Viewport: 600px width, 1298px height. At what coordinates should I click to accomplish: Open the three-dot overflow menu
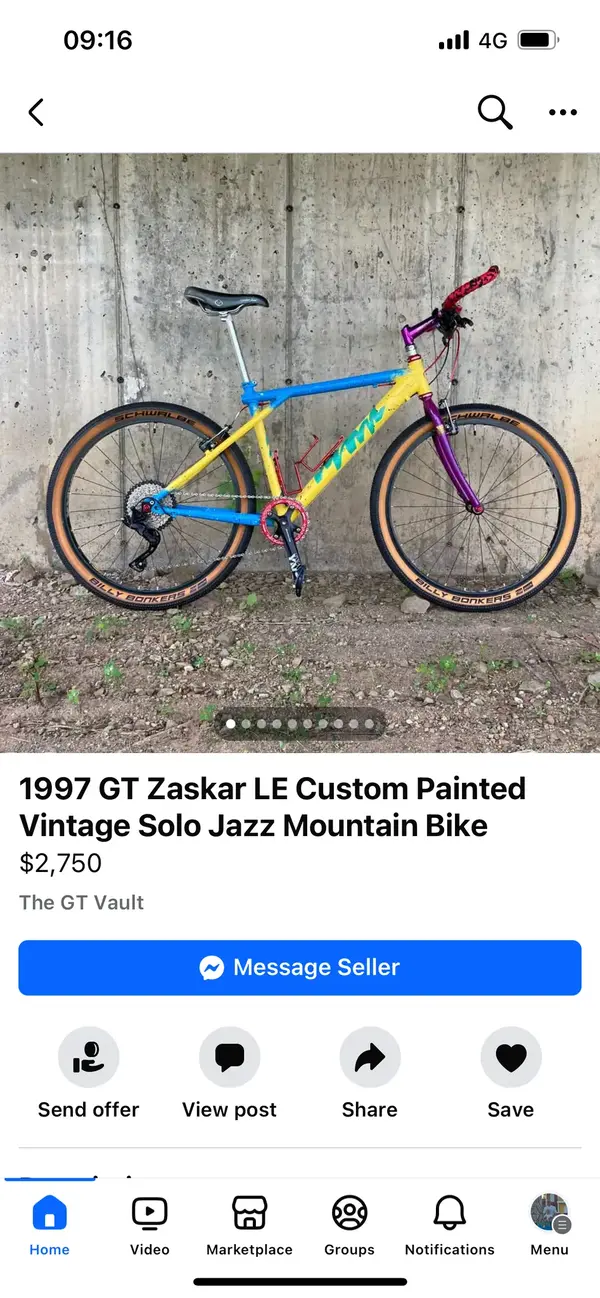pos(563,112)
